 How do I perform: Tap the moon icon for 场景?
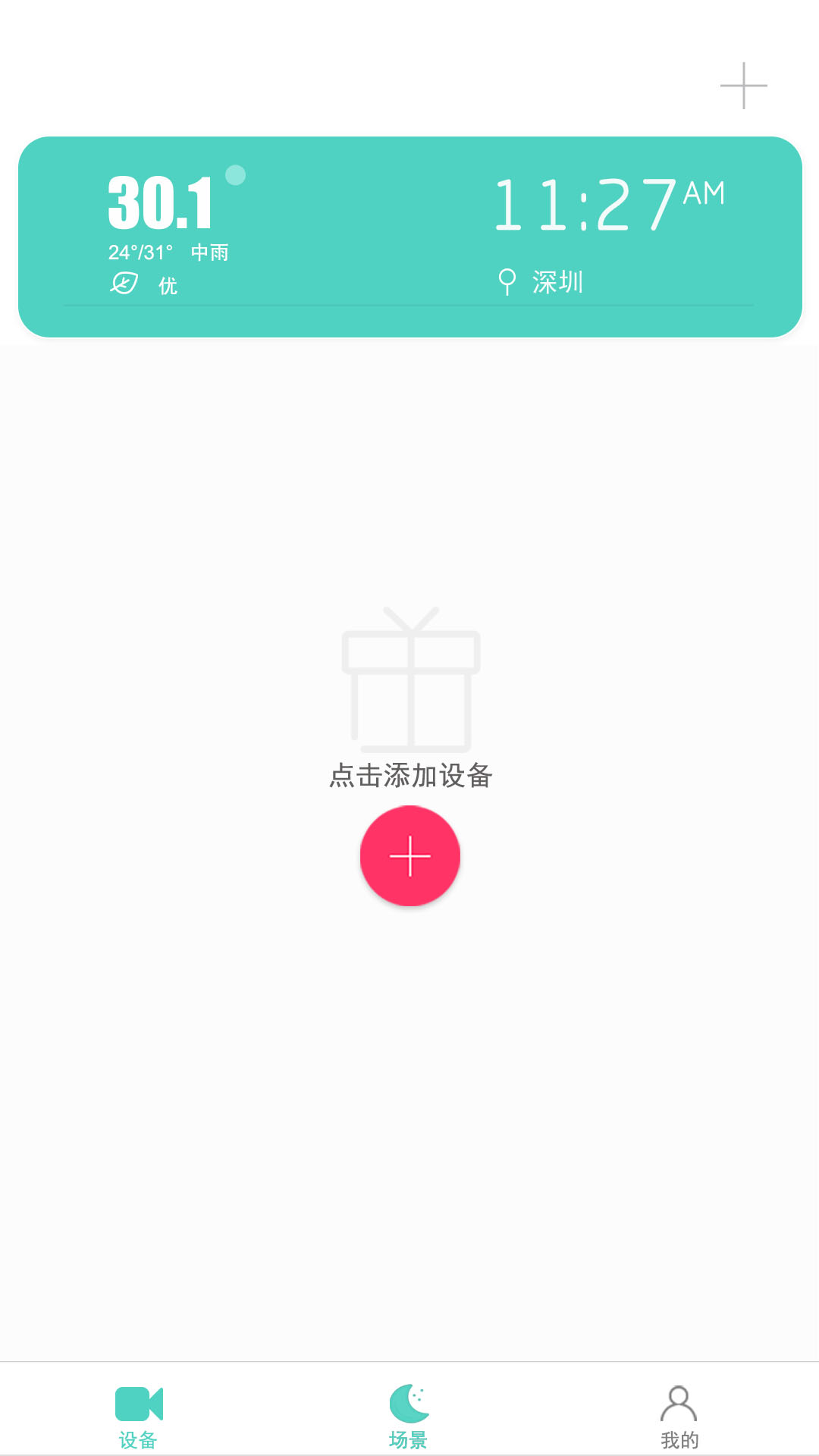(x=408, y=1404)
